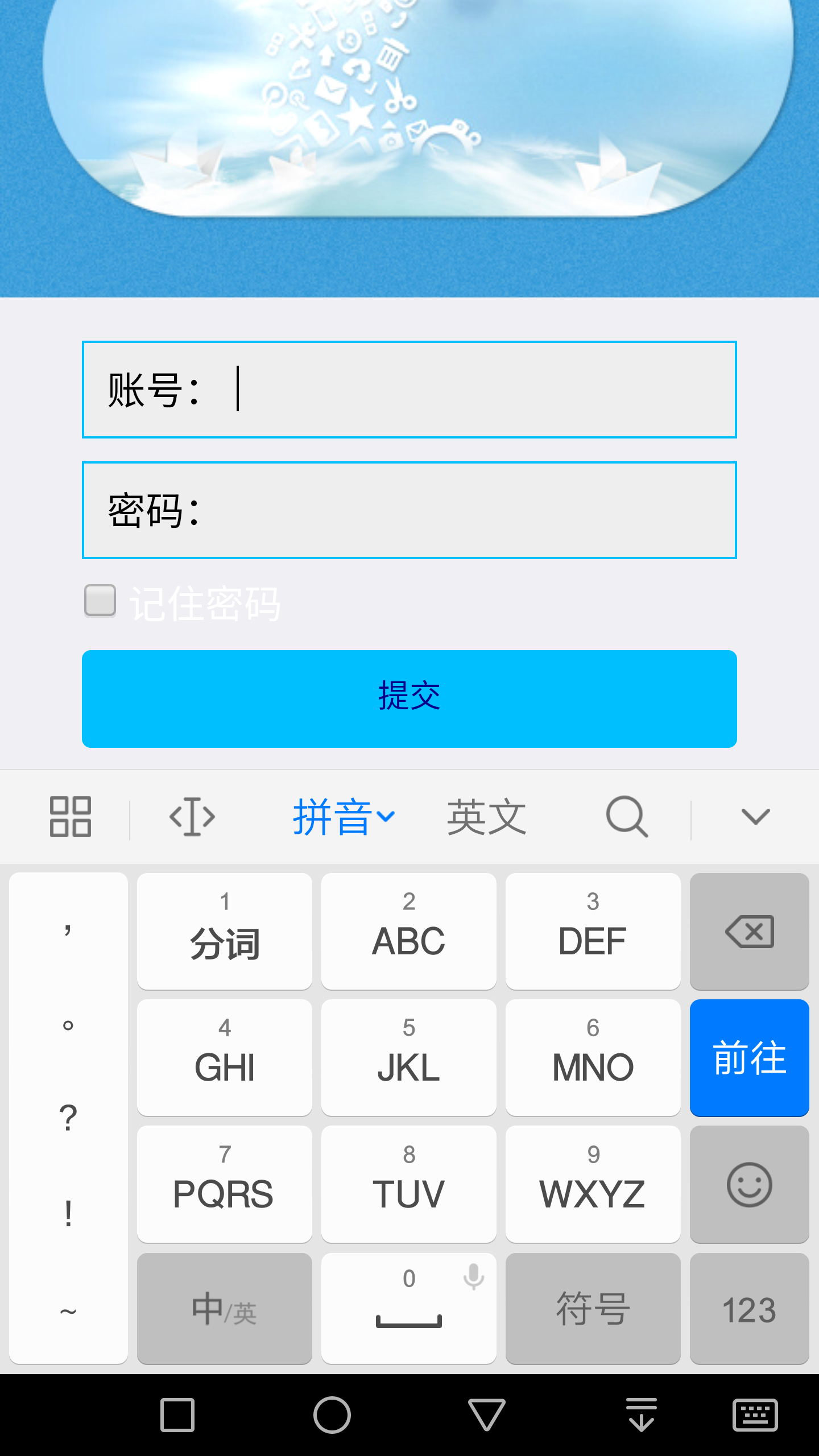Switch to the 123 numeric keypad

749,1308
